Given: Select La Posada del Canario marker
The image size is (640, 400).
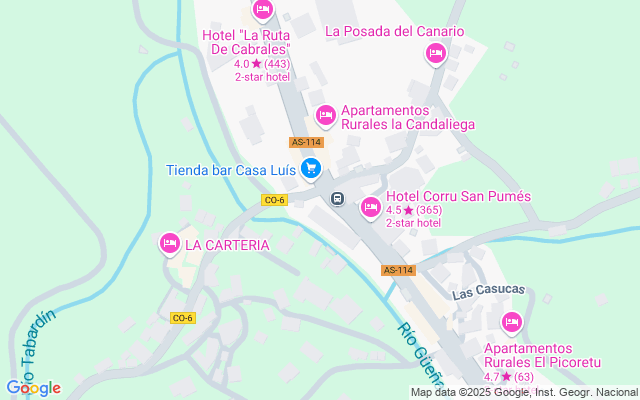Looking at the screenshot, I should (435, 53).
